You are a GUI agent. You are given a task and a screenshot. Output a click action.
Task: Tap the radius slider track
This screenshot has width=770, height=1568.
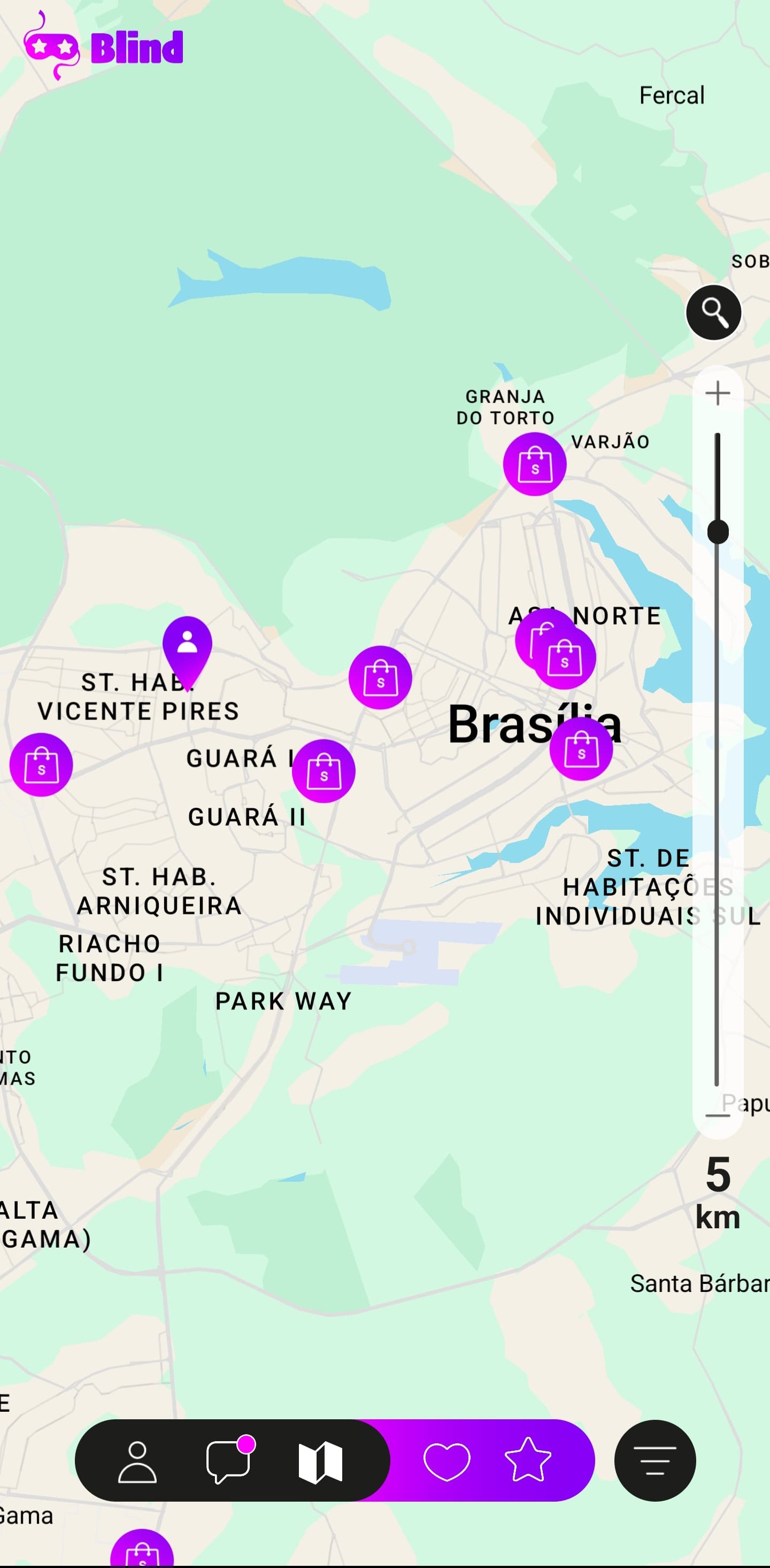(x=718, y=791)
